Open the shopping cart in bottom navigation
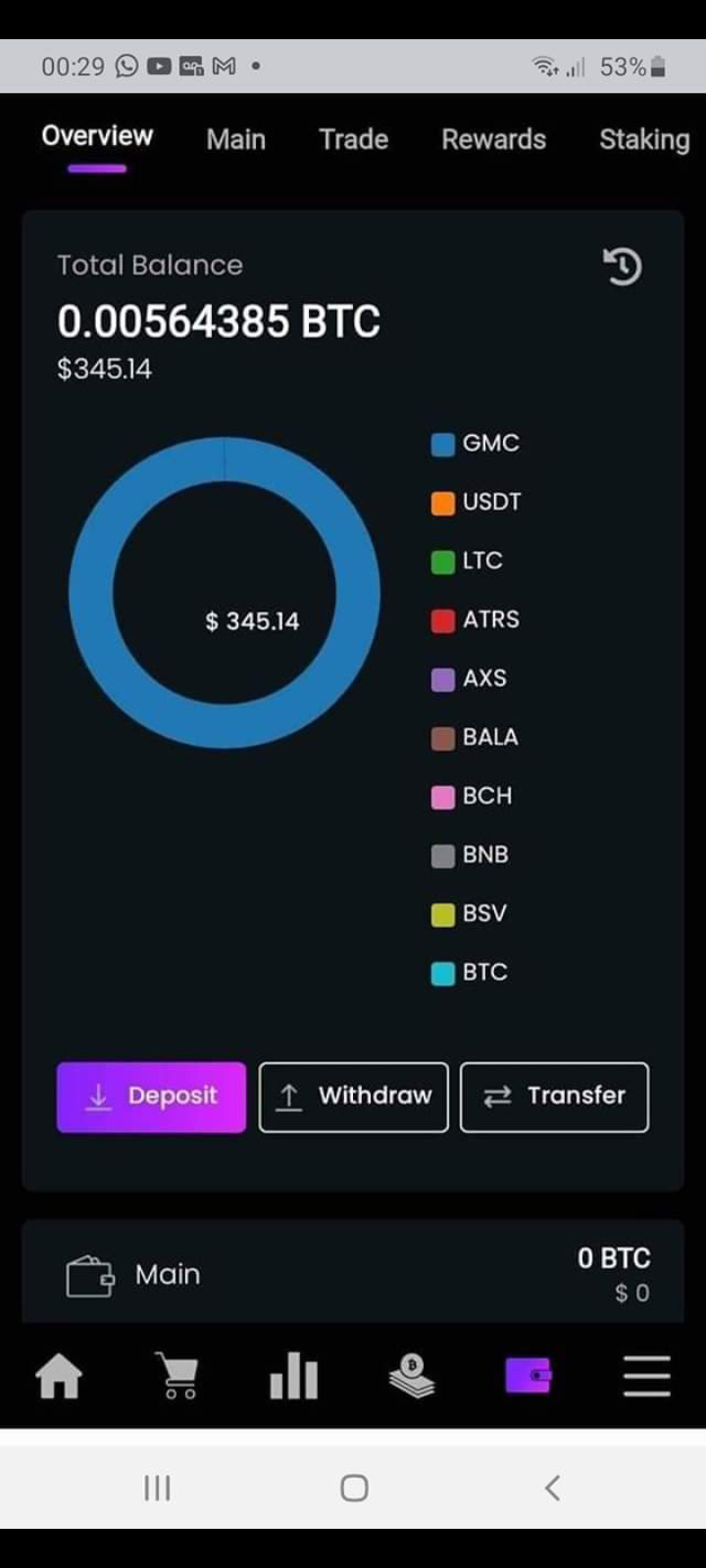This screenshot has width=706, height=1568. click(x=176, y=1376)
